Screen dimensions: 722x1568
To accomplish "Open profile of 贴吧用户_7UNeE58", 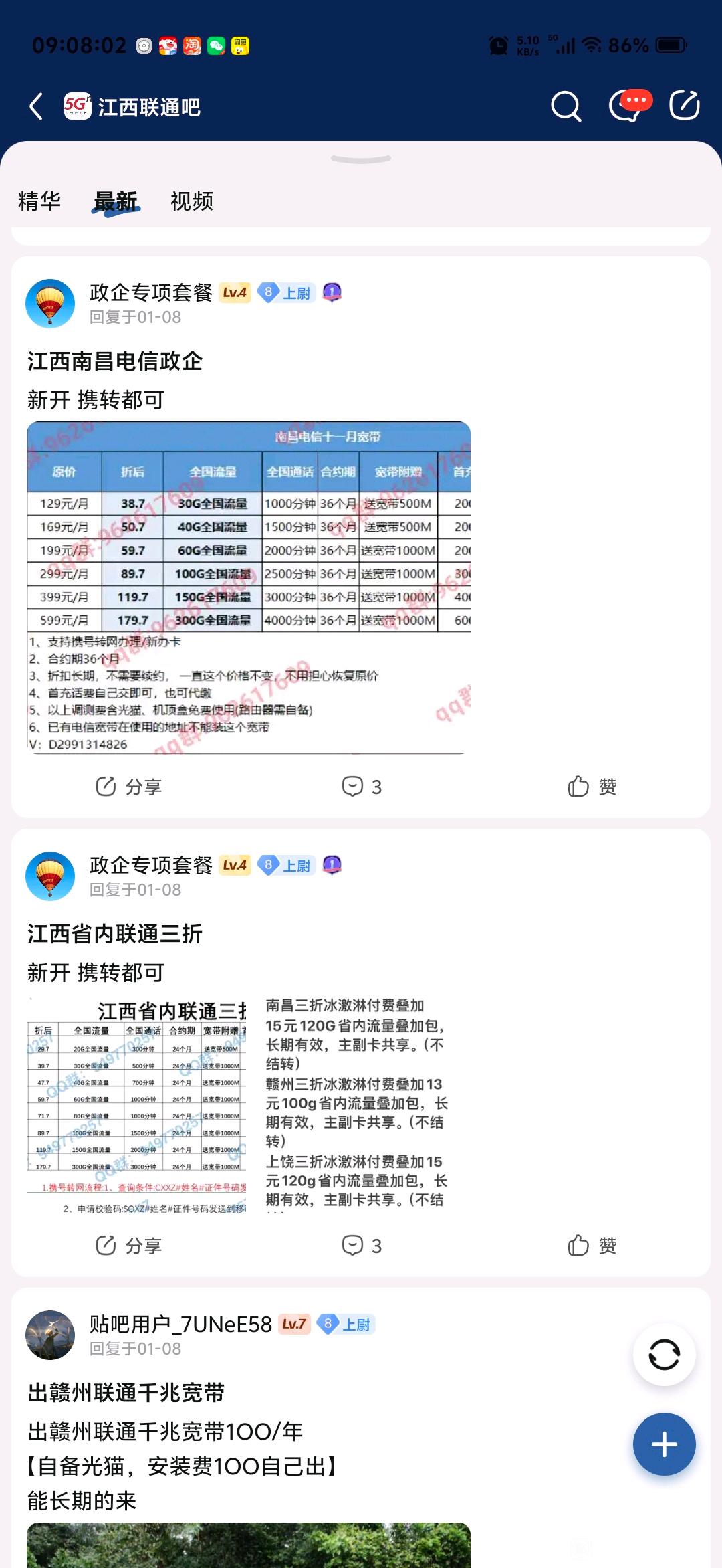I will coord(50,1335).
